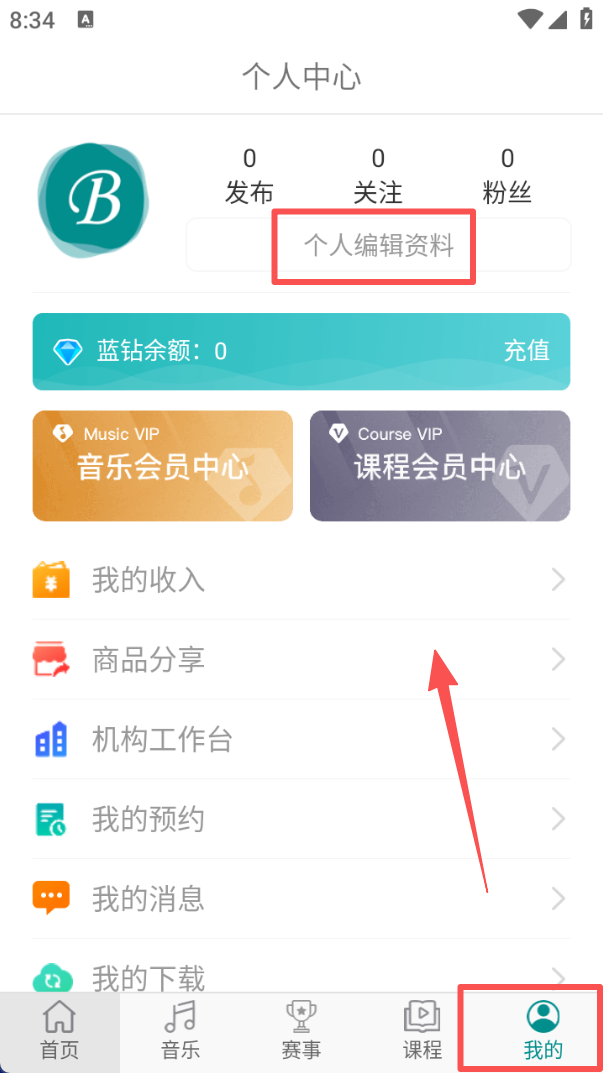
Task: View the 发布 posts count
Action: pyautogui.click(x=249, y=175)
